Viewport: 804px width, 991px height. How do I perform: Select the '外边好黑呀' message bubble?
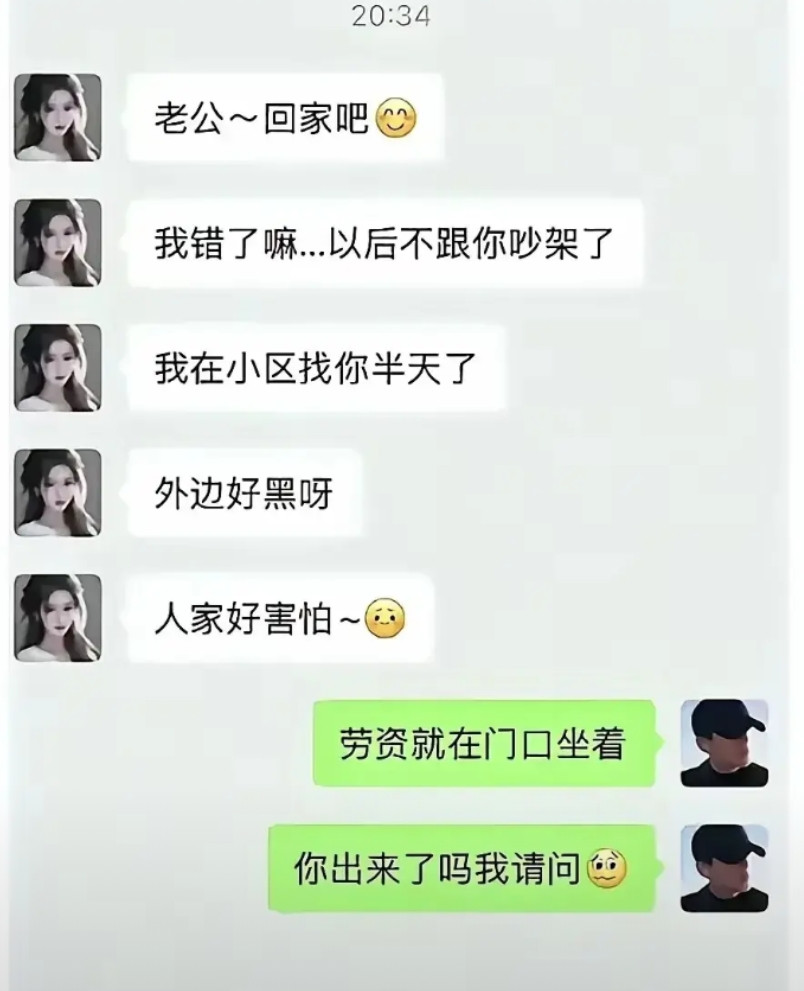[x=250, y=493]
